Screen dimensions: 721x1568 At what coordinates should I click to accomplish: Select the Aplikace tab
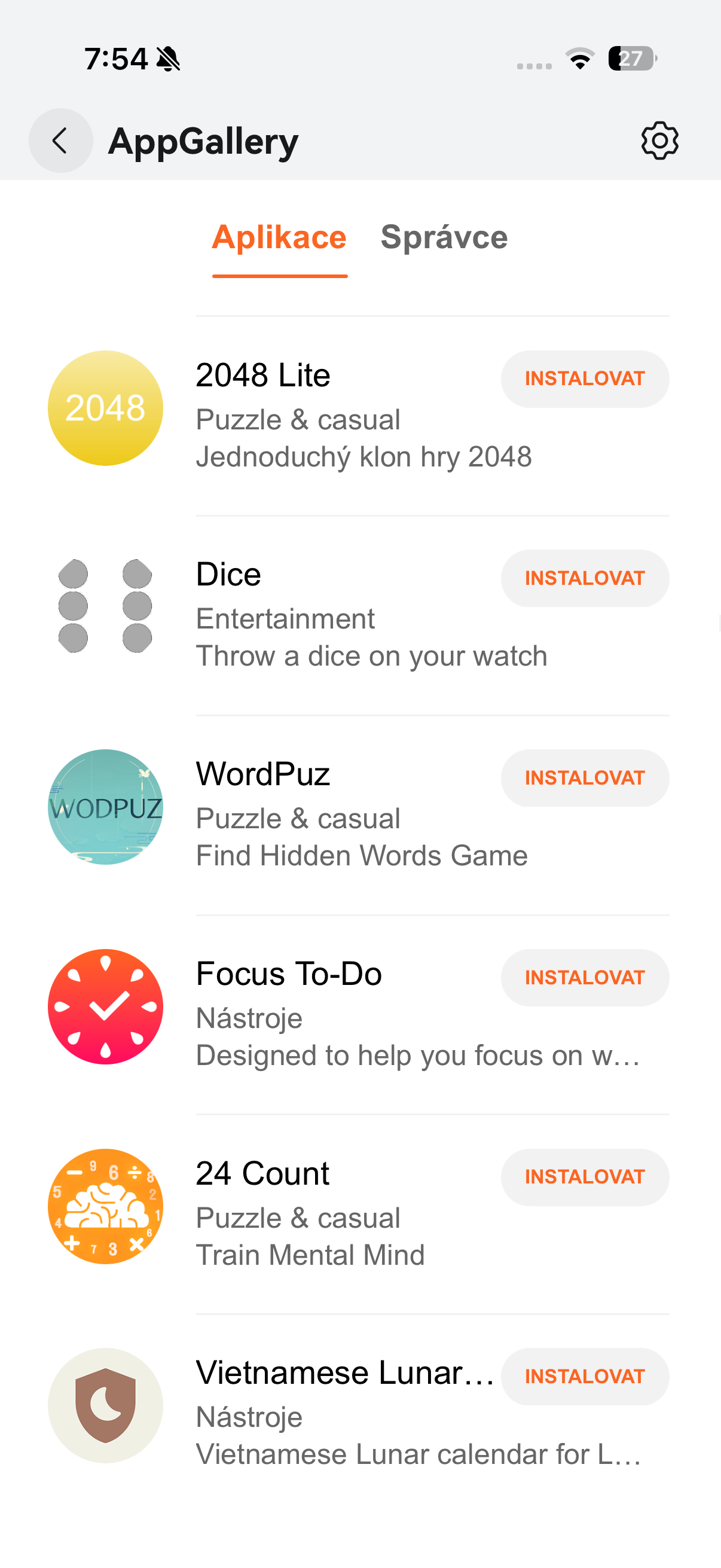(279, 237)
